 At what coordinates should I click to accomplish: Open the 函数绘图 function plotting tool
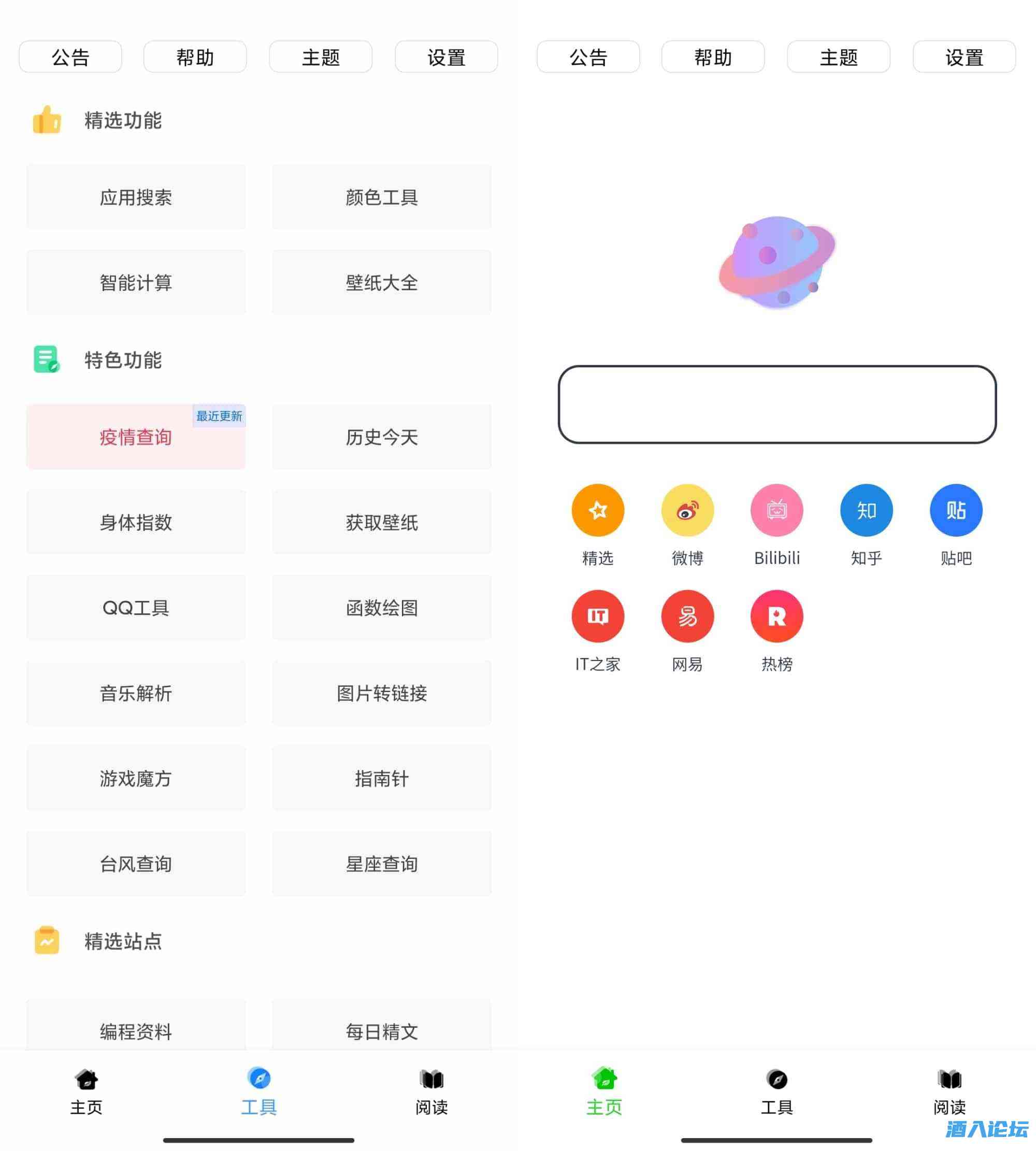(x=381, y=608)
